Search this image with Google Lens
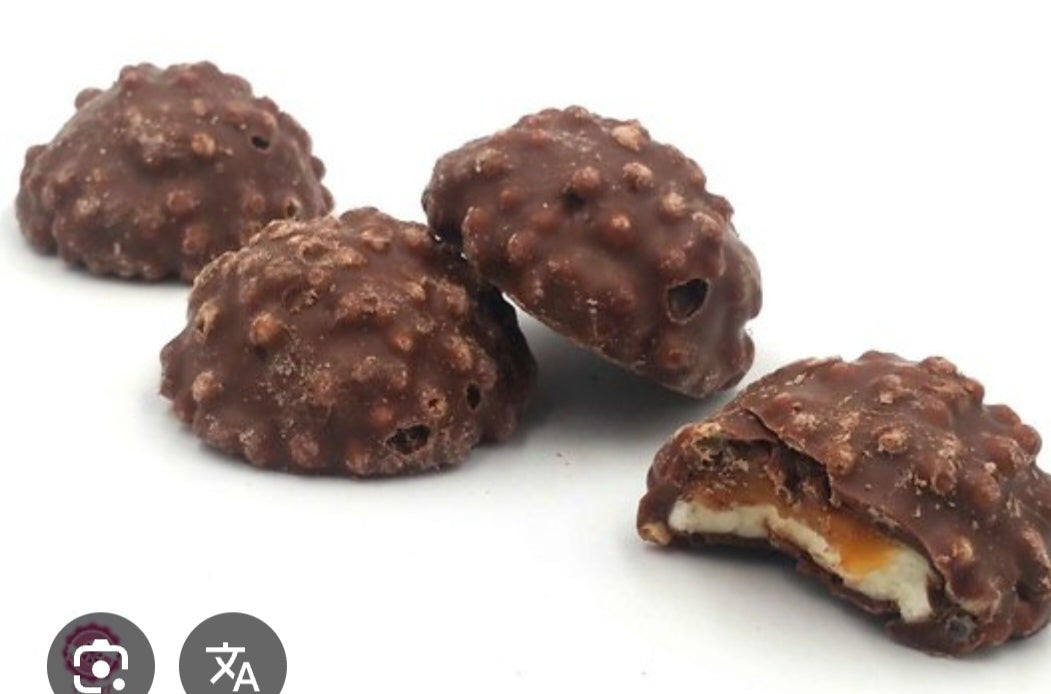 tap(100, 660)
